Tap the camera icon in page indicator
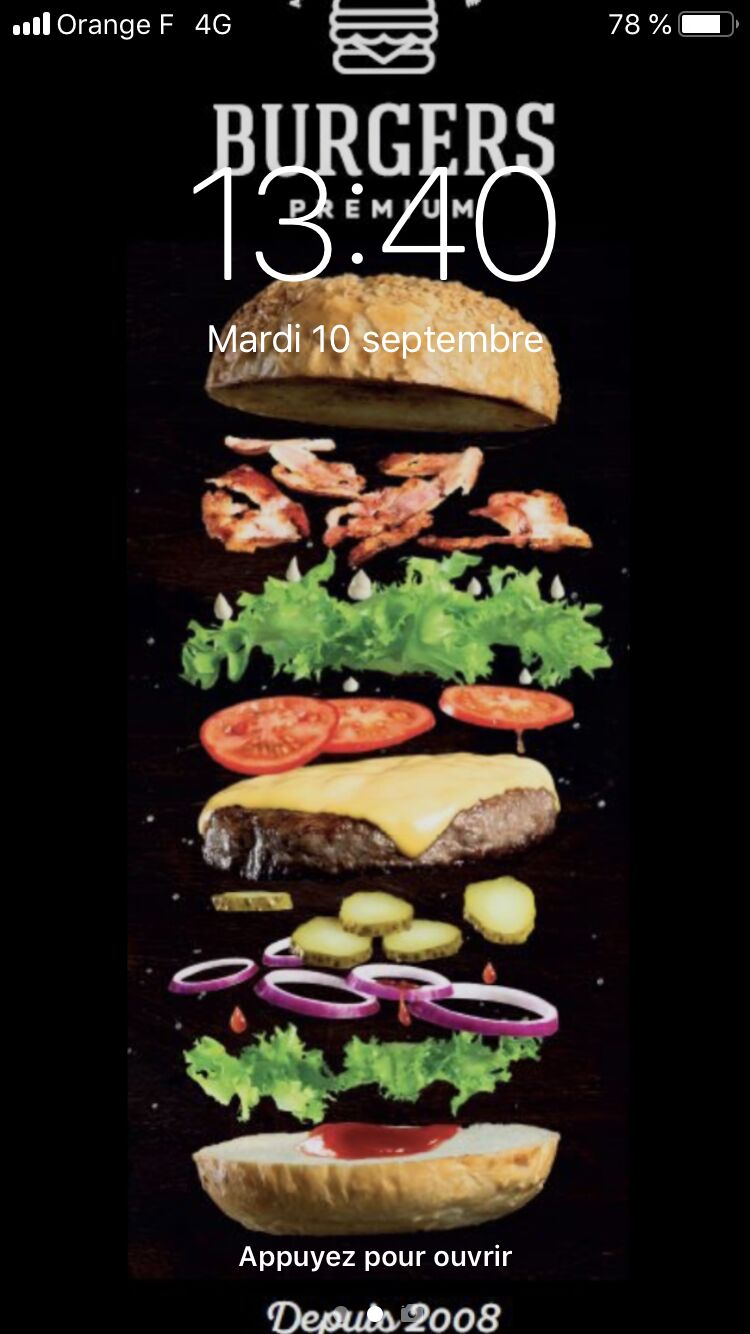 (410, 1314)
